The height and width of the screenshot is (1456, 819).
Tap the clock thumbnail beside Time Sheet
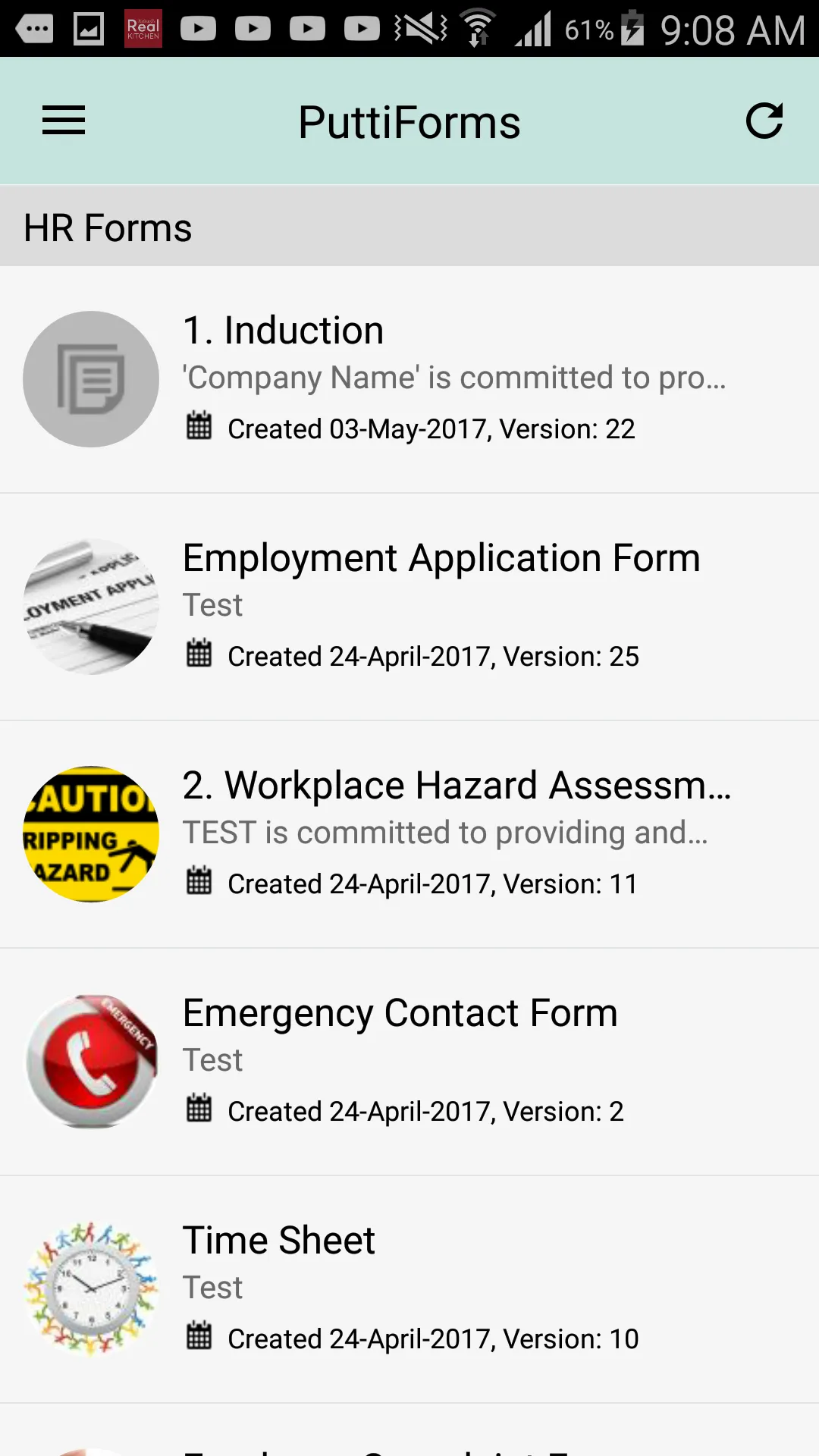click(x=90, y=1289)
